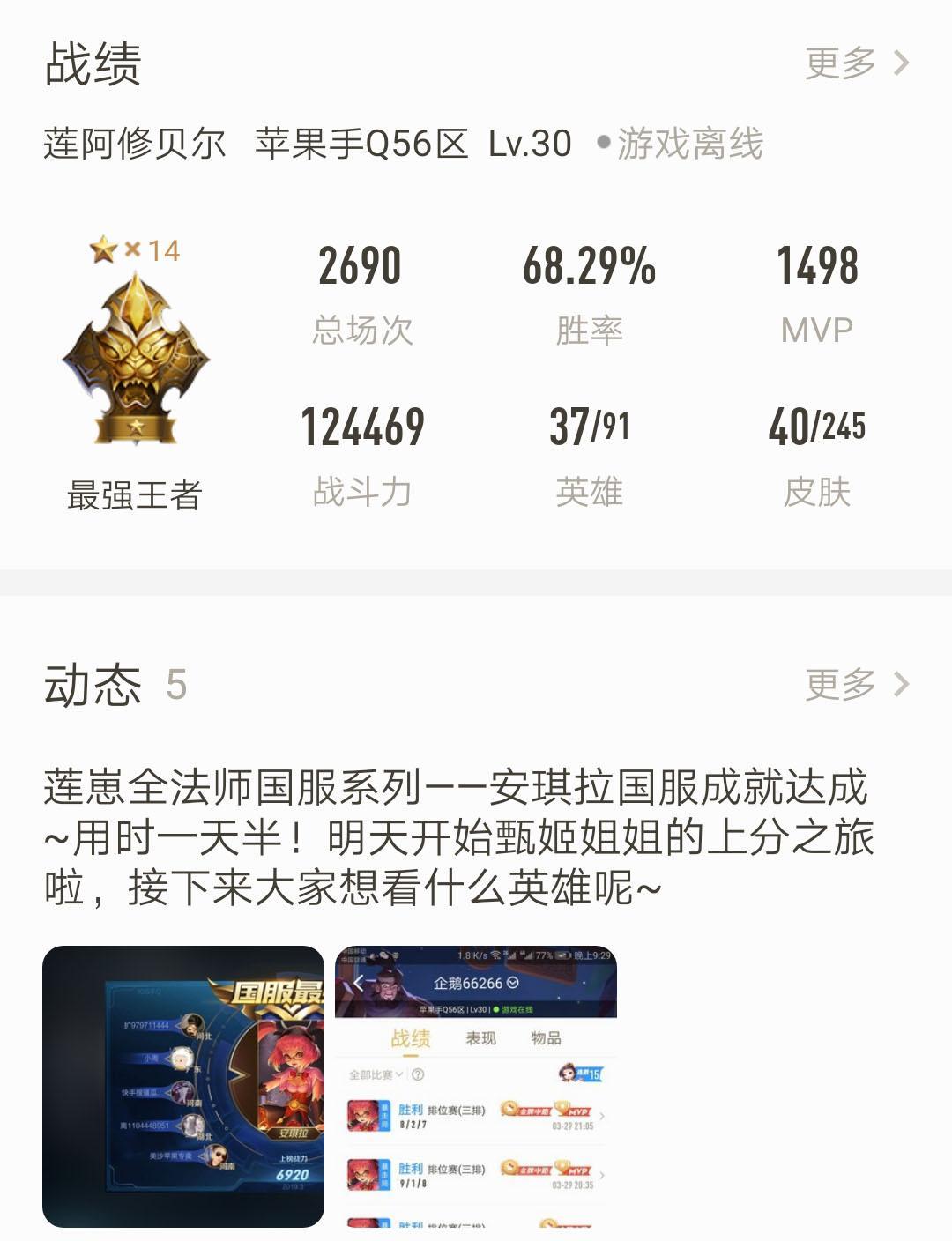View the 企鹅66266 战绩 screenshot image

tap(476, 1086)
